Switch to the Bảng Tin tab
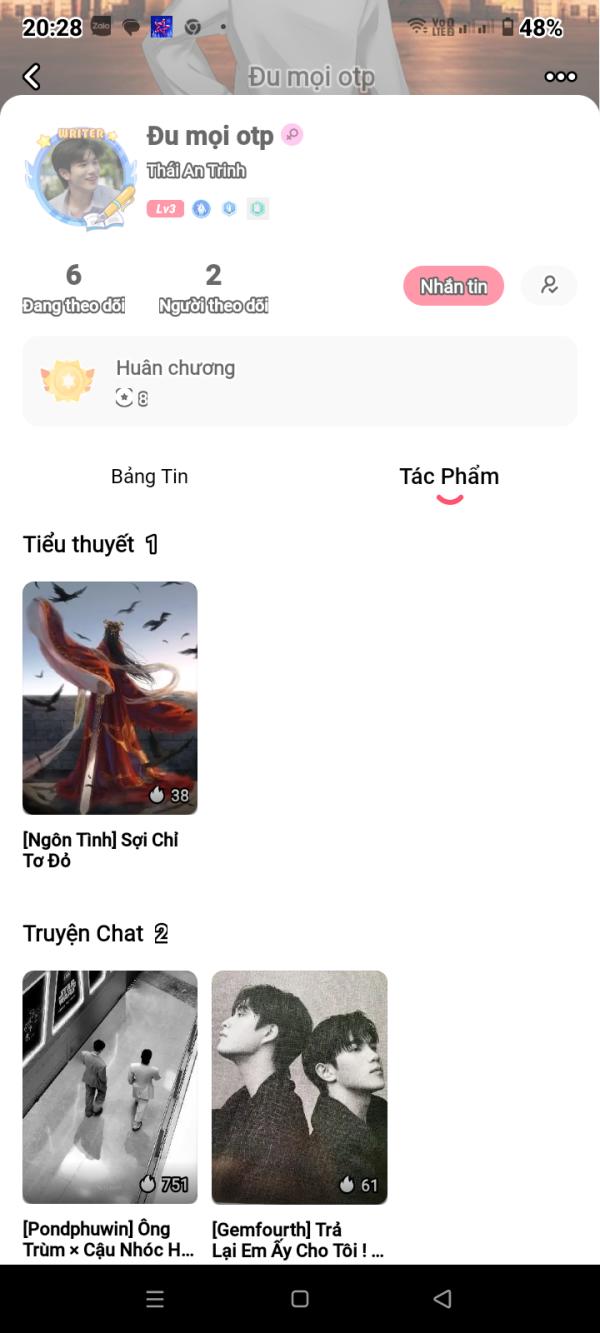 pos(149,476)
